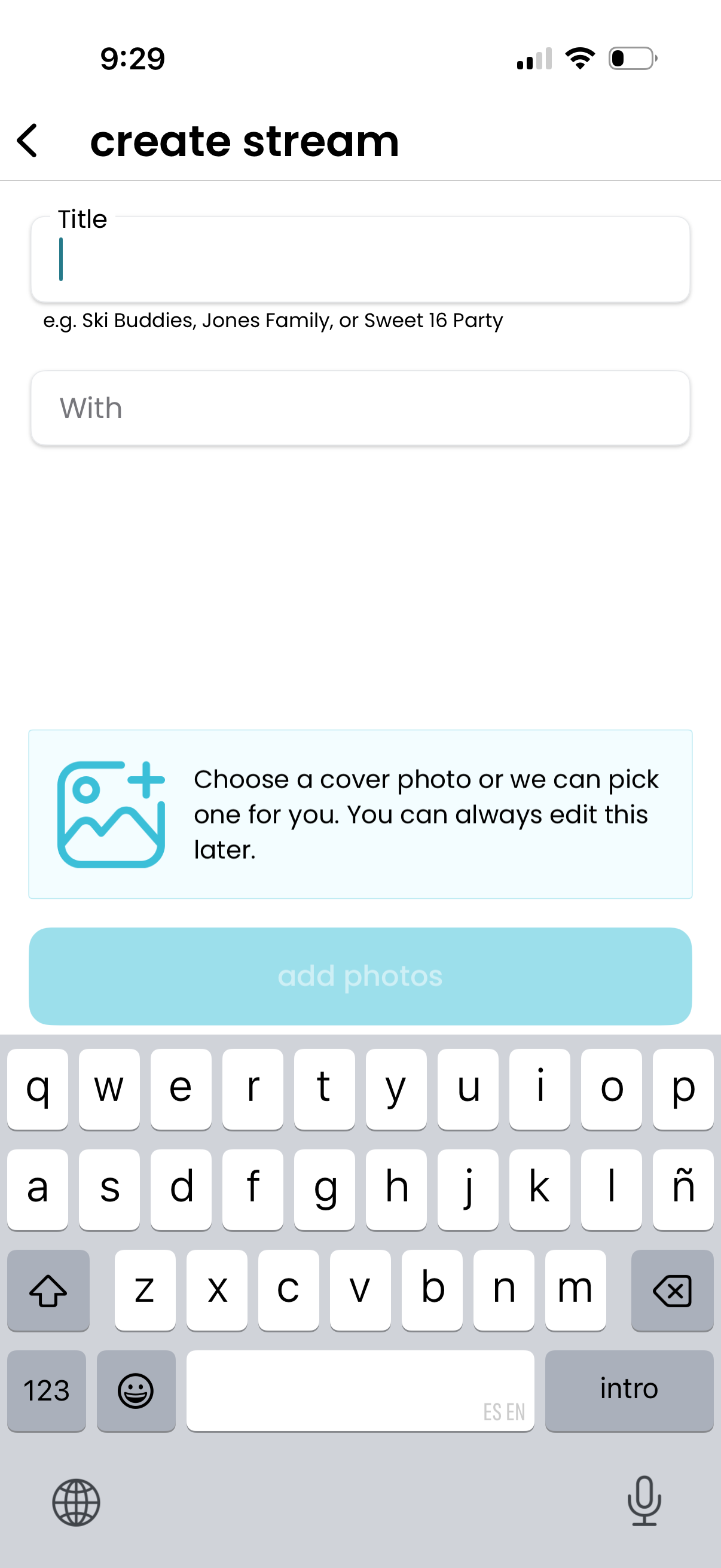Open the numbers keyboard with 123 key
Screen dimensions: 721x1568
(46, 1390)
